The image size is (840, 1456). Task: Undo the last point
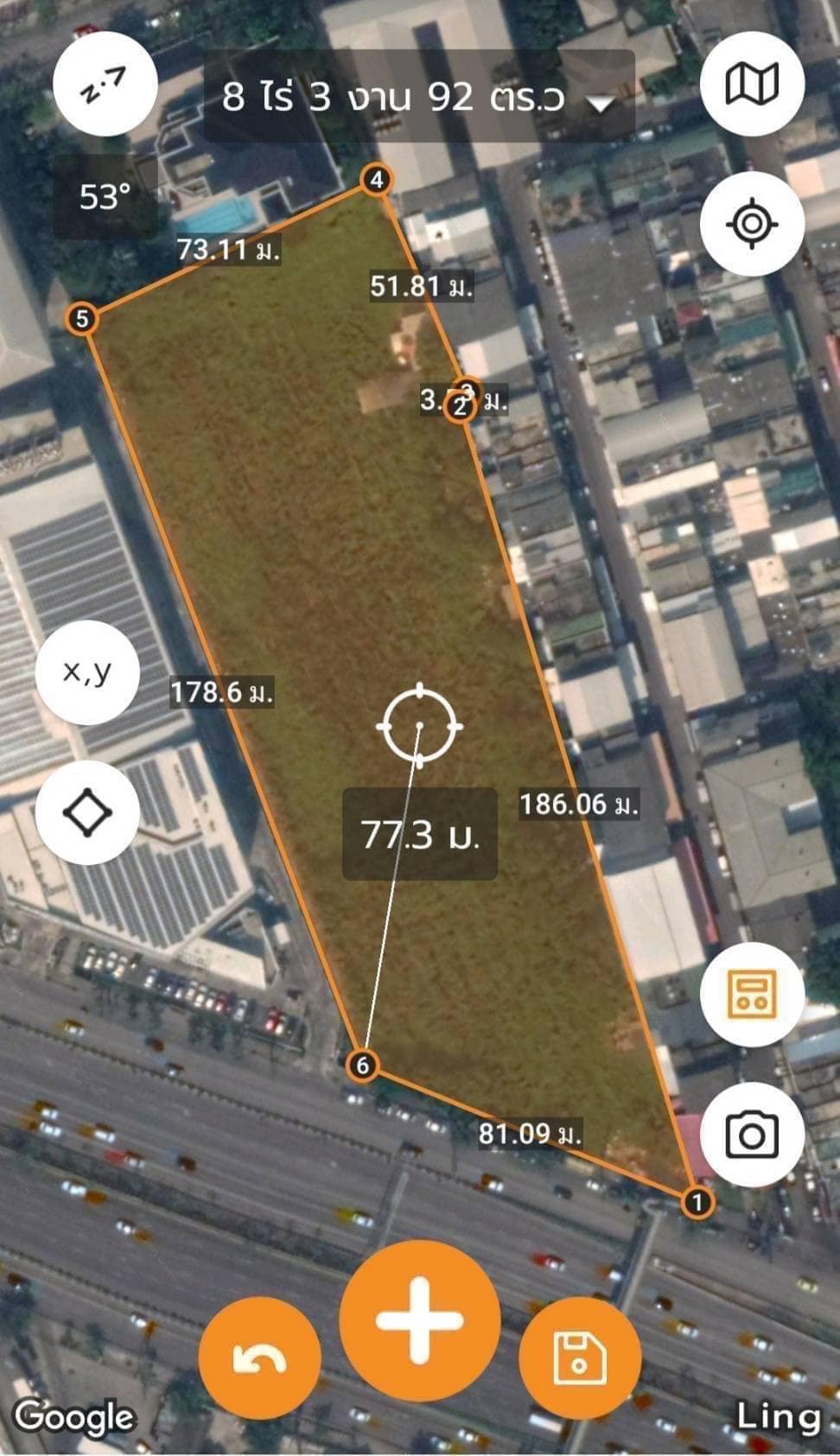tap(259, 1358)
